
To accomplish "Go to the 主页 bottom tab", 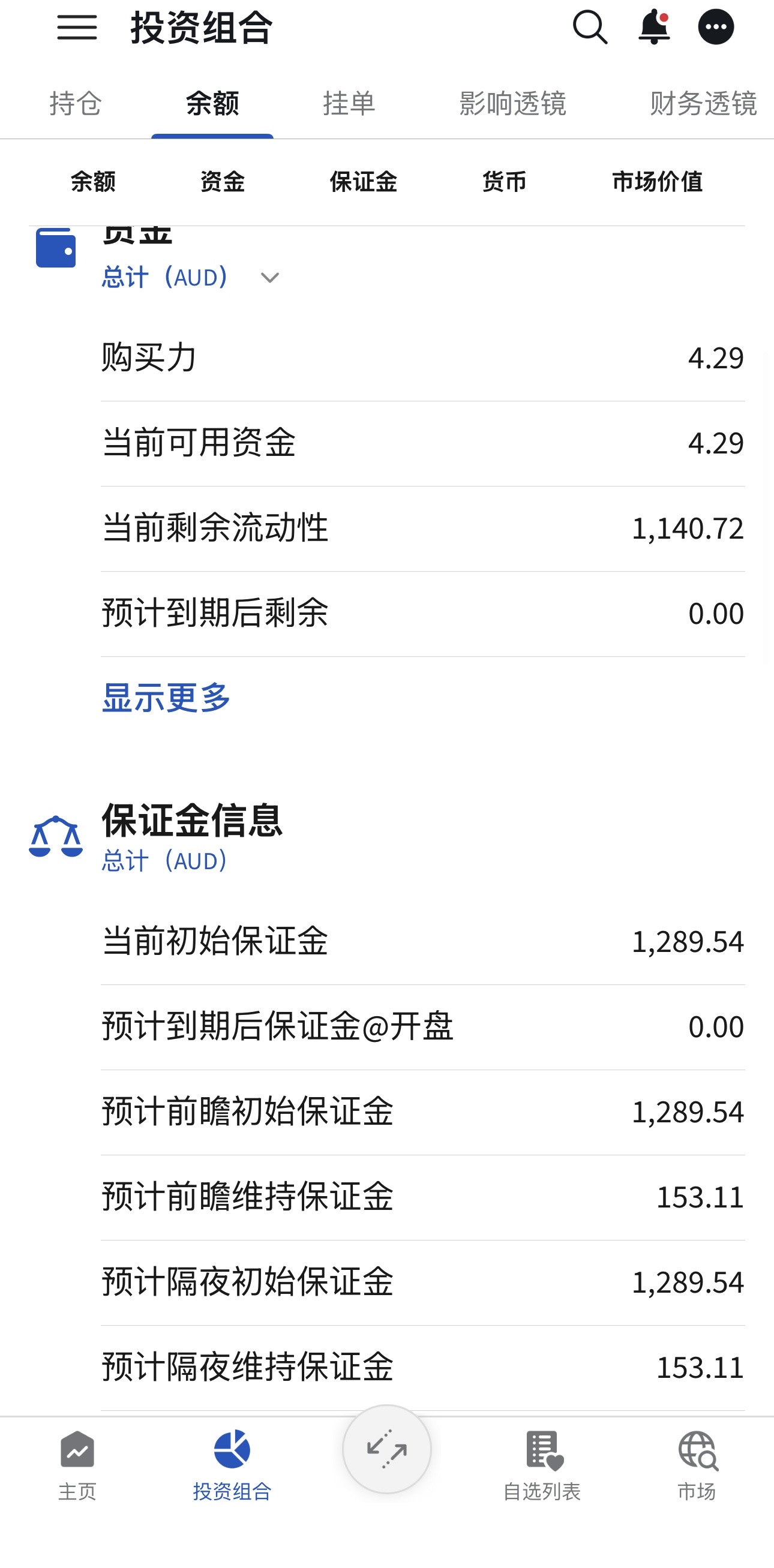I will [77, 1464].
